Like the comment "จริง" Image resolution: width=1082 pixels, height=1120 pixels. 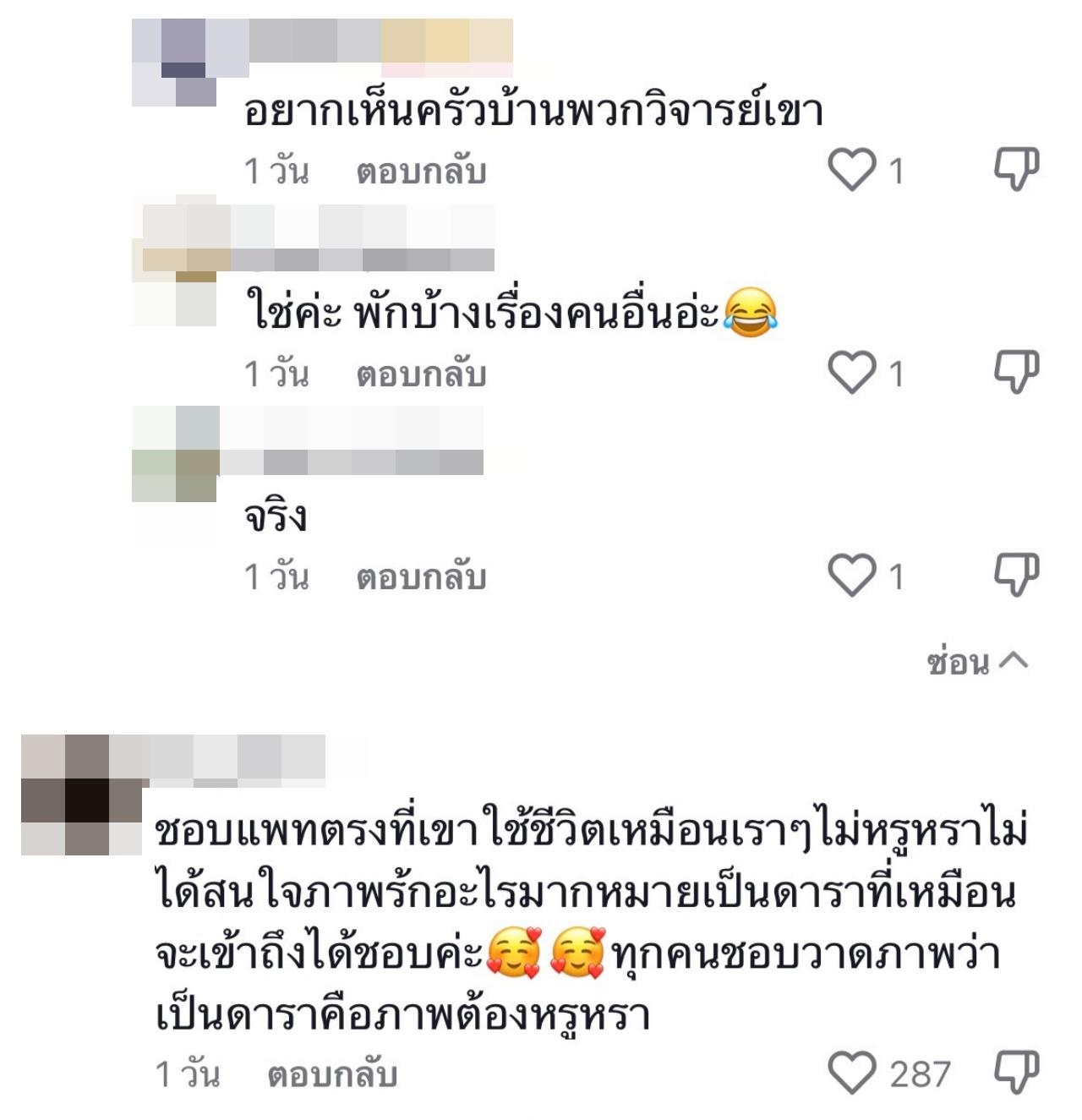(851, 576)
